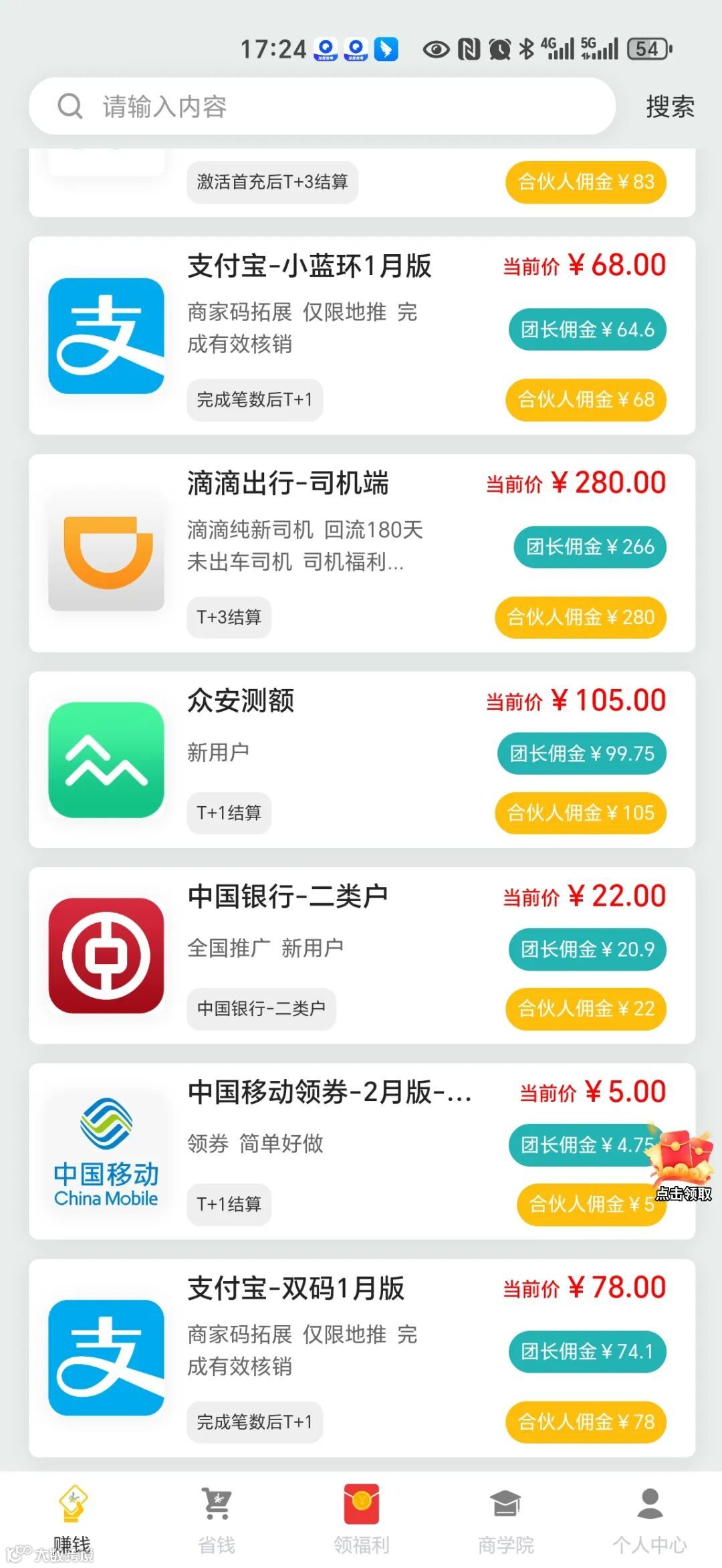
Task: View the 众安测额 offer
Action: coord(241,701)
